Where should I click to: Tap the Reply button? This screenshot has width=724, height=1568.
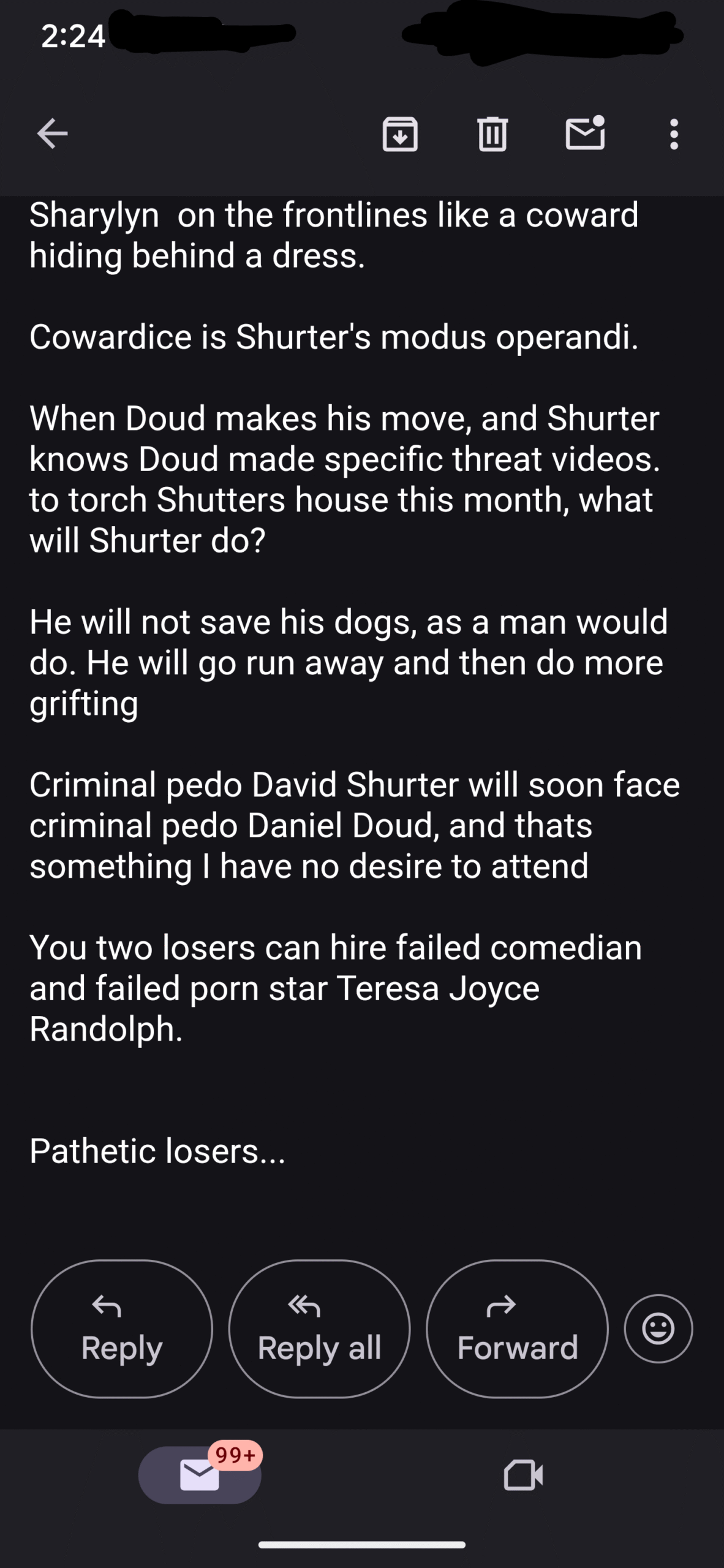(x=122, y=1329)
